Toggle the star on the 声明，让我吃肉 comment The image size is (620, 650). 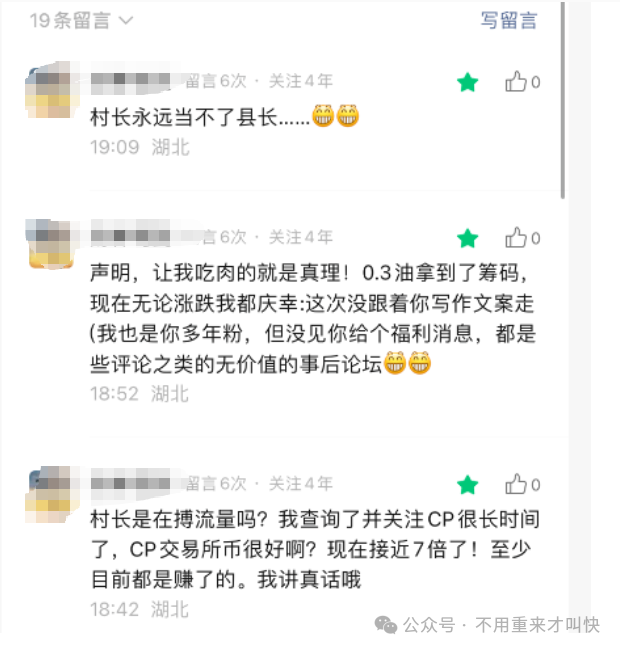tap(467, 238)
